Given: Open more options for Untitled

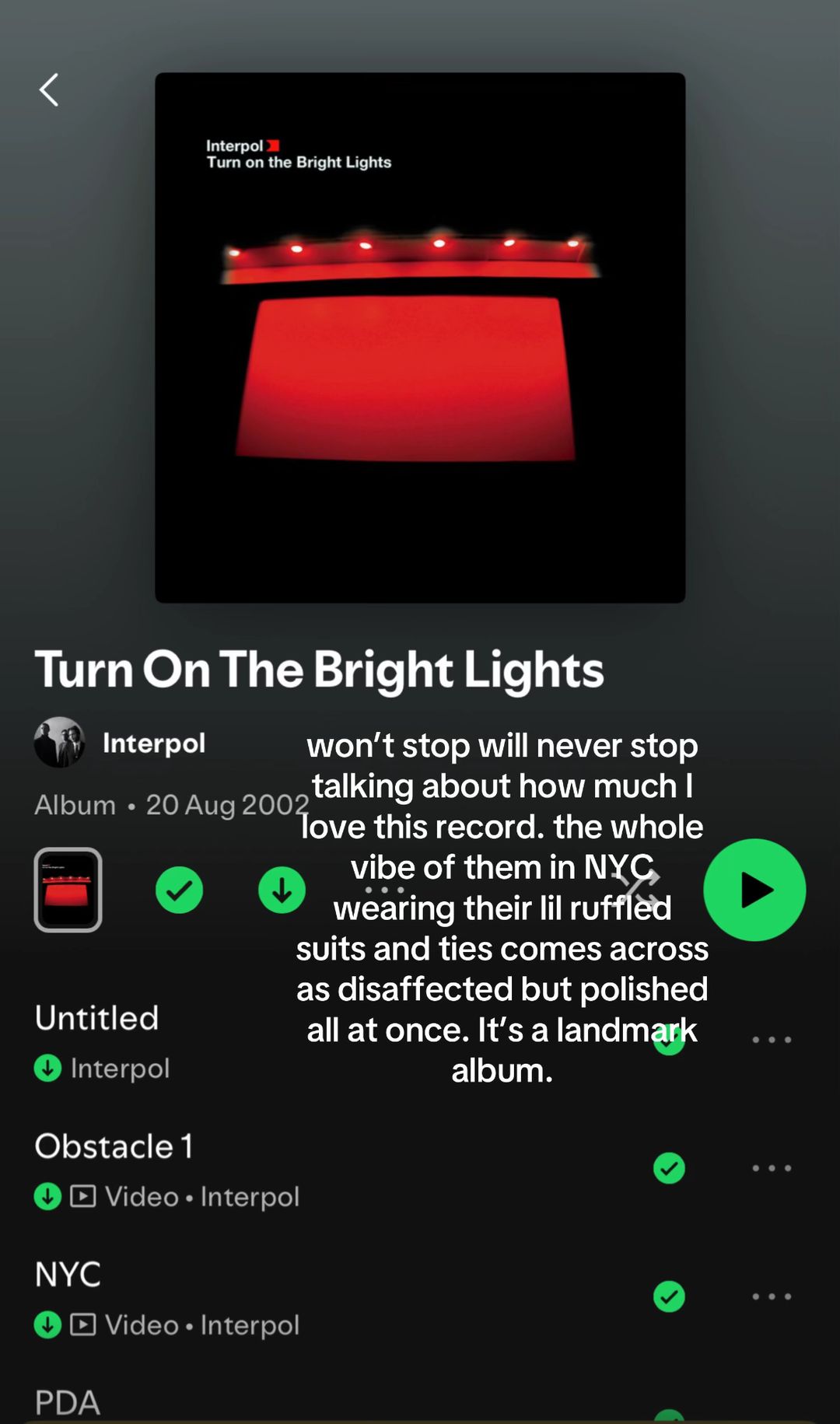Looking at the screenshot, I should pyautogui.click(x=772, y=1039).
